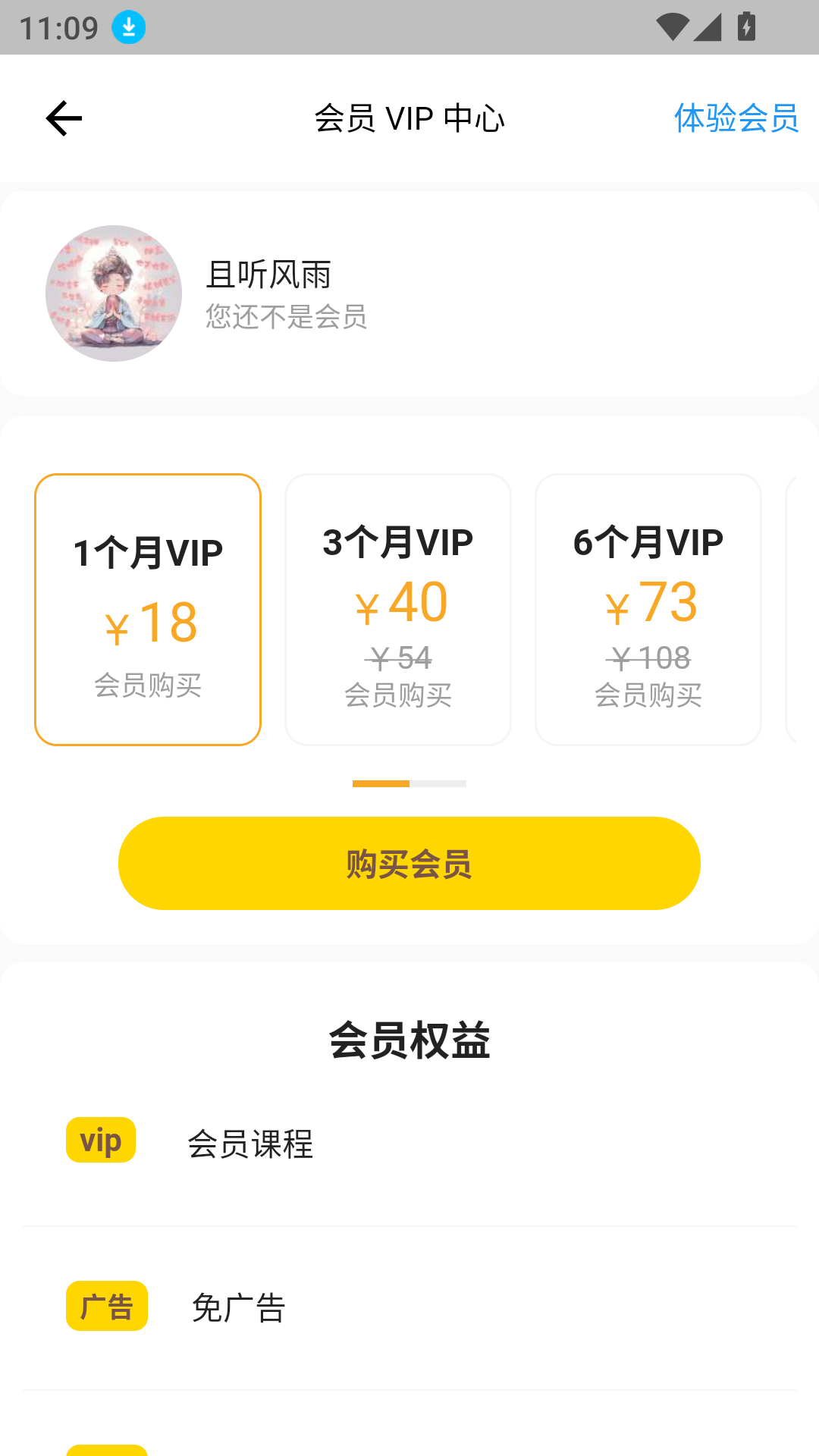This screenshot has width=819, height=1456.
Task: Click the 广告 ad badge icon
Action: coord(106,1306)
